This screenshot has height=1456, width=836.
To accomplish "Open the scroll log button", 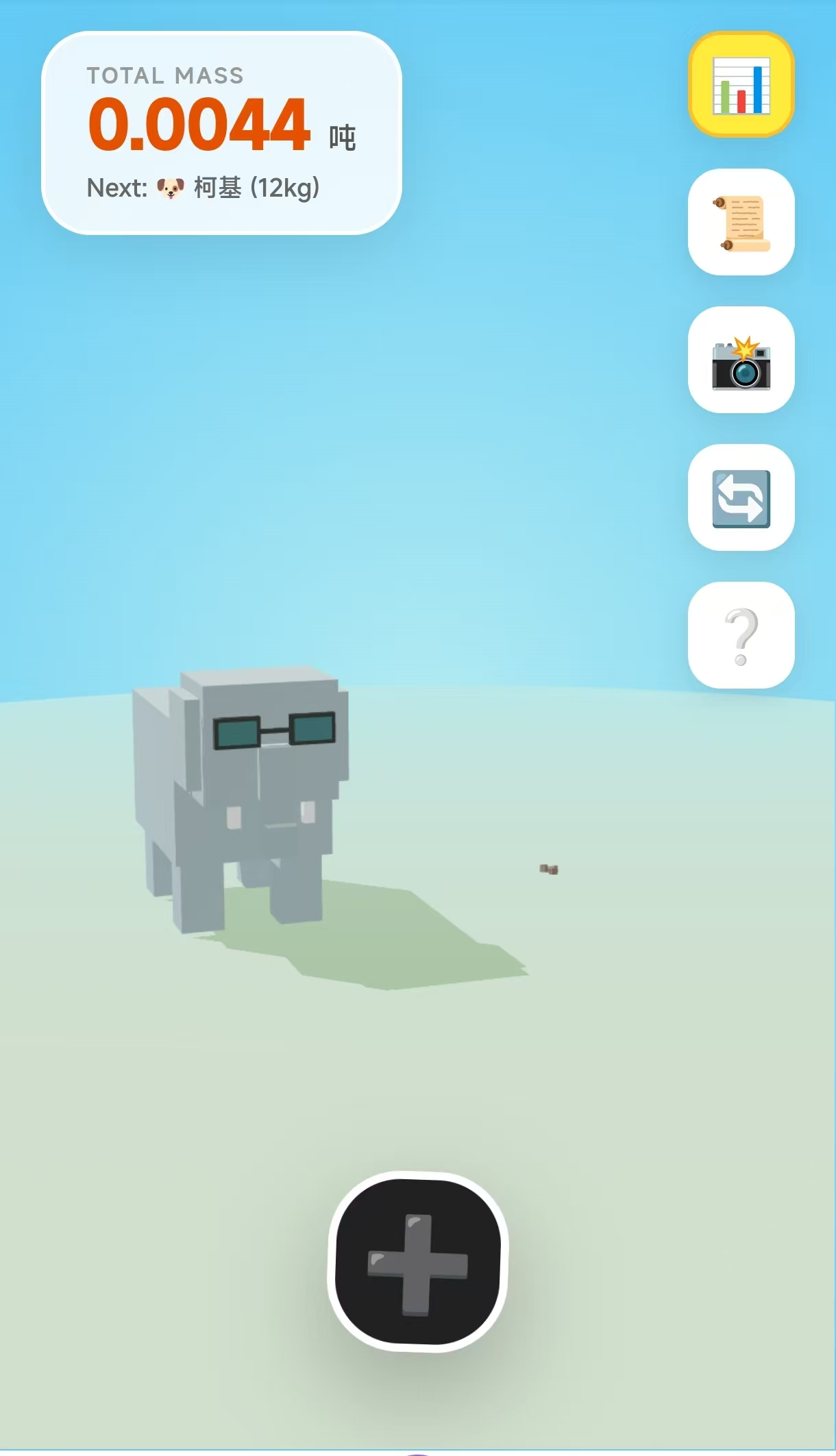I will pyautogui.click(x=741, y=223).
